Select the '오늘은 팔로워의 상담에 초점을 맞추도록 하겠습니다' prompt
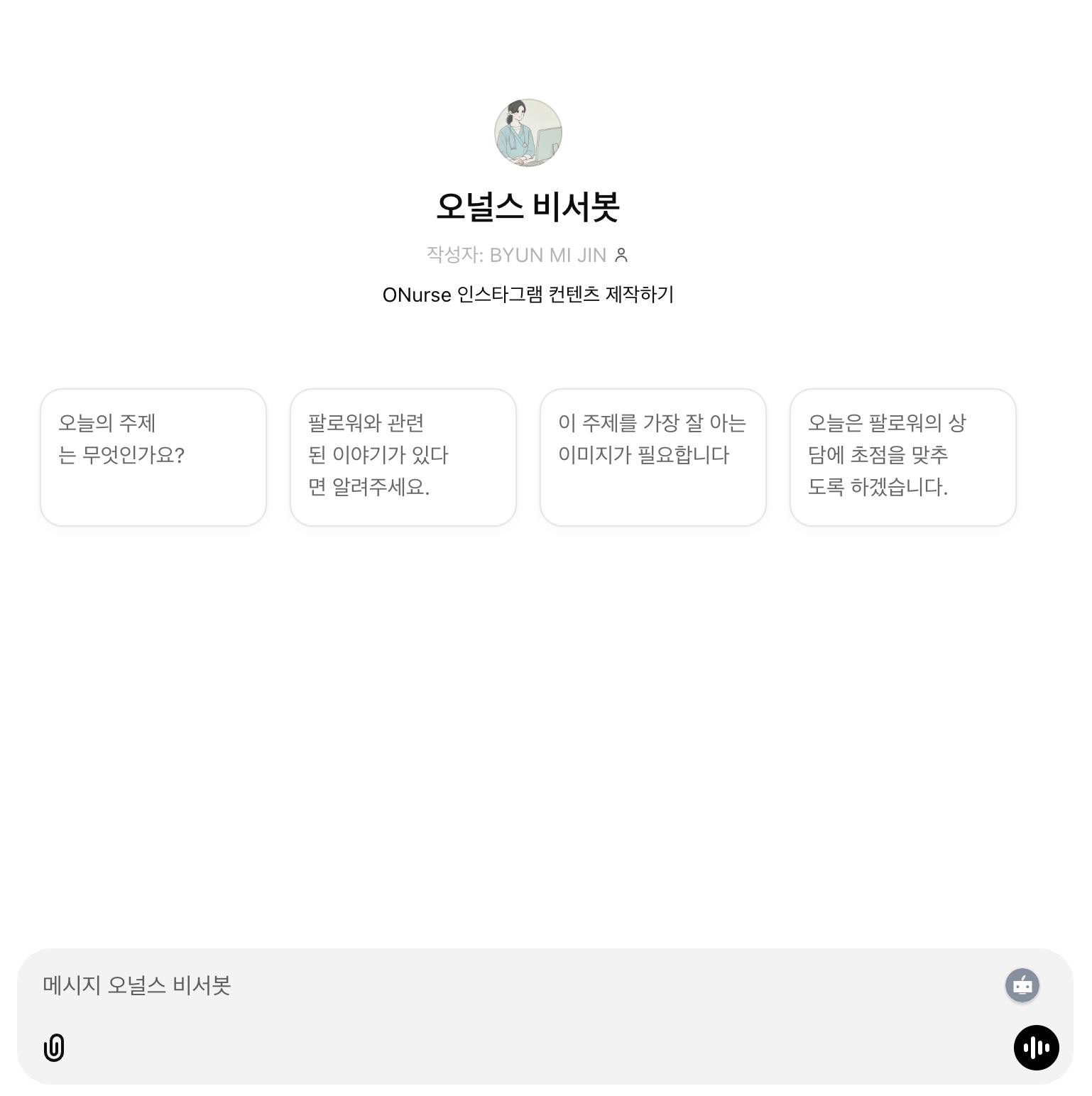The height and width of the screenshot is (1096, 1092). (x=903, y=457)
